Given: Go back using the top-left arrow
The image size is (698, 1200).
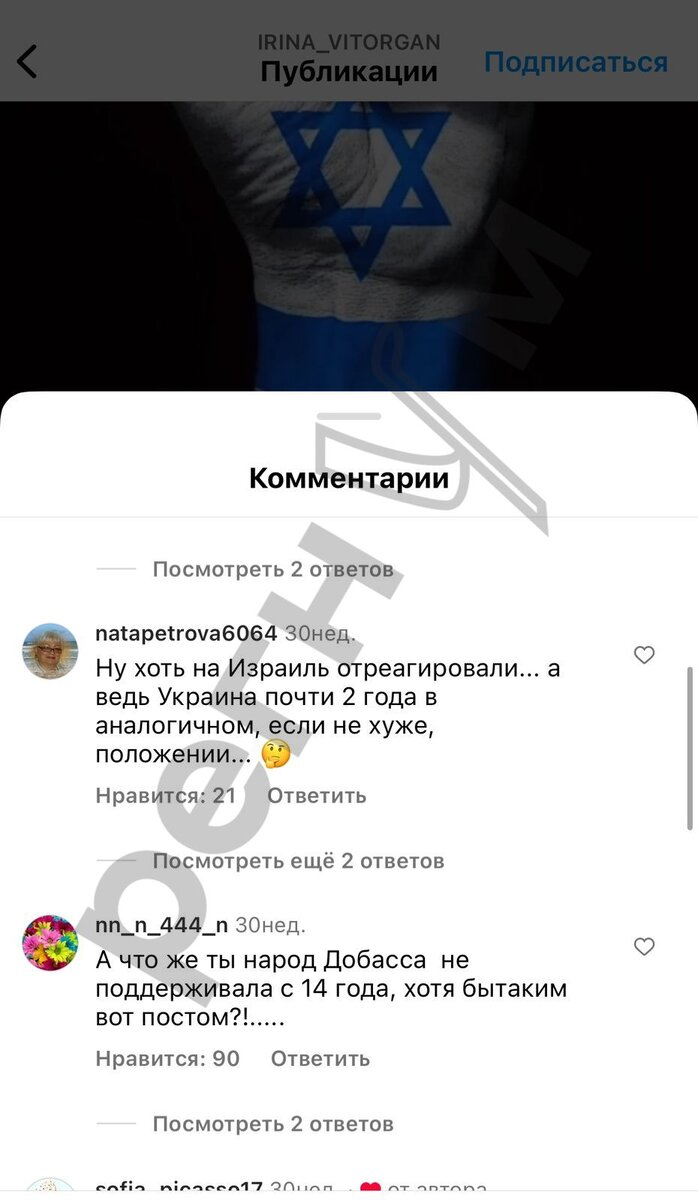Looking at the screenshot, I should point(27,61).
